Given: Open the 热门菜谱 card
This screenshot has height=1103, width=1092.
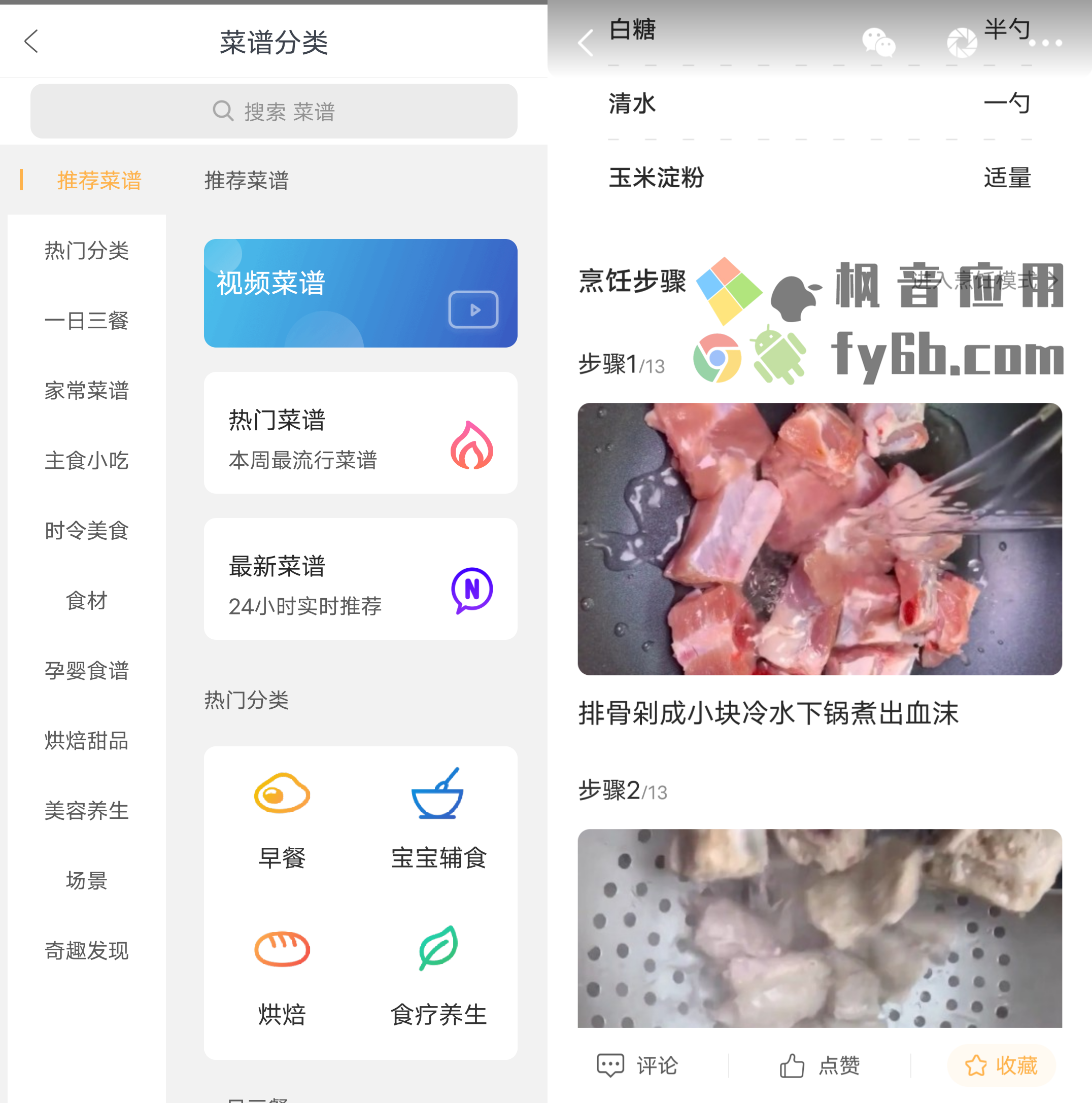Looking at the screenshot, I should pos(360,433).
